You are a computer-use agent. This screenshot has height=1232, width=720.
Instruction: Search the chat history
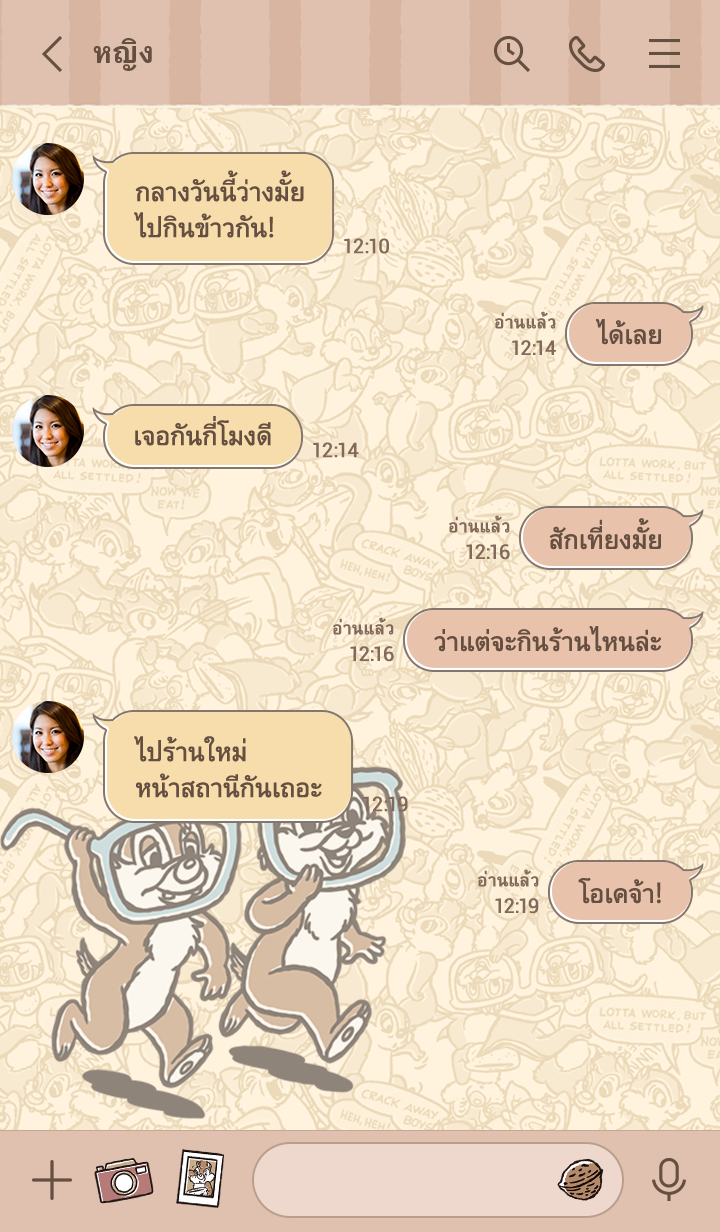click(x=511, y=54)
